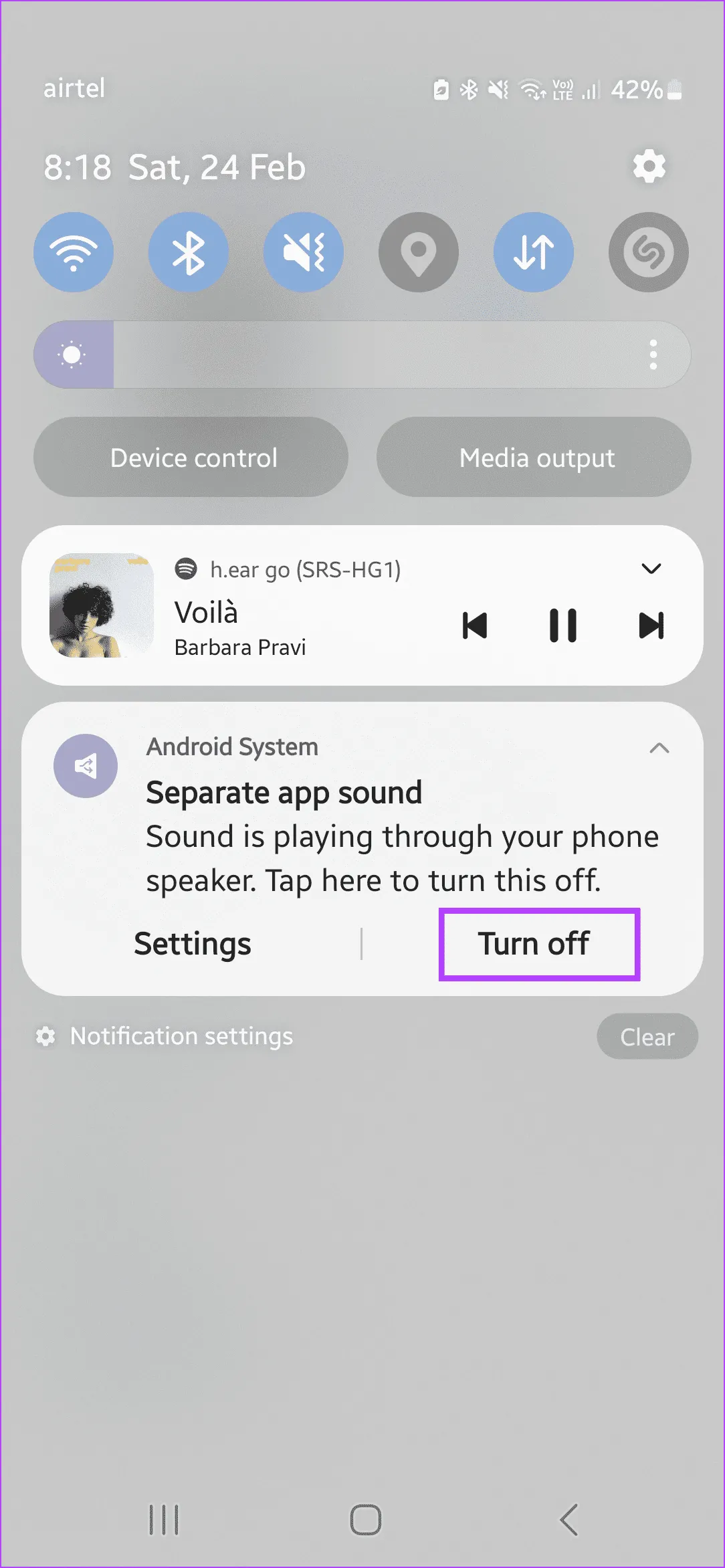Clear all notifications
This screenshot has width=725, height=1568.
647,1037
